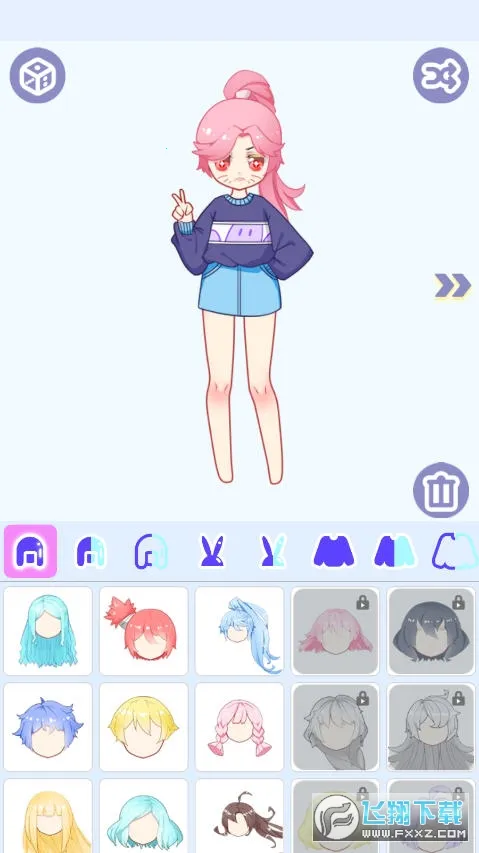
Task: Select the full purple hair category tab
Action: pyautogui.click(x=30, y=551)
